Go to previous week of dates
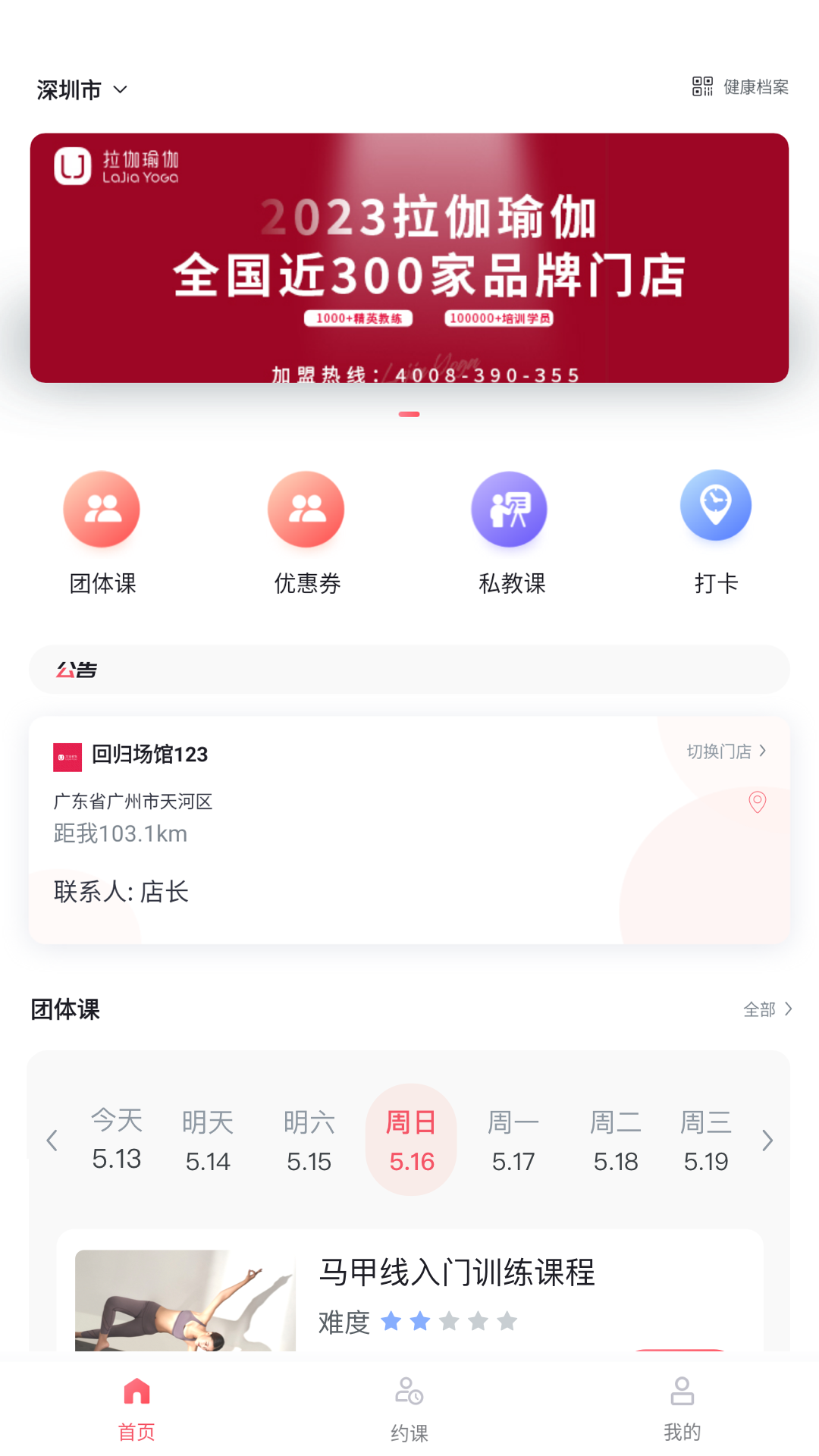 (x=52, y=1141)
